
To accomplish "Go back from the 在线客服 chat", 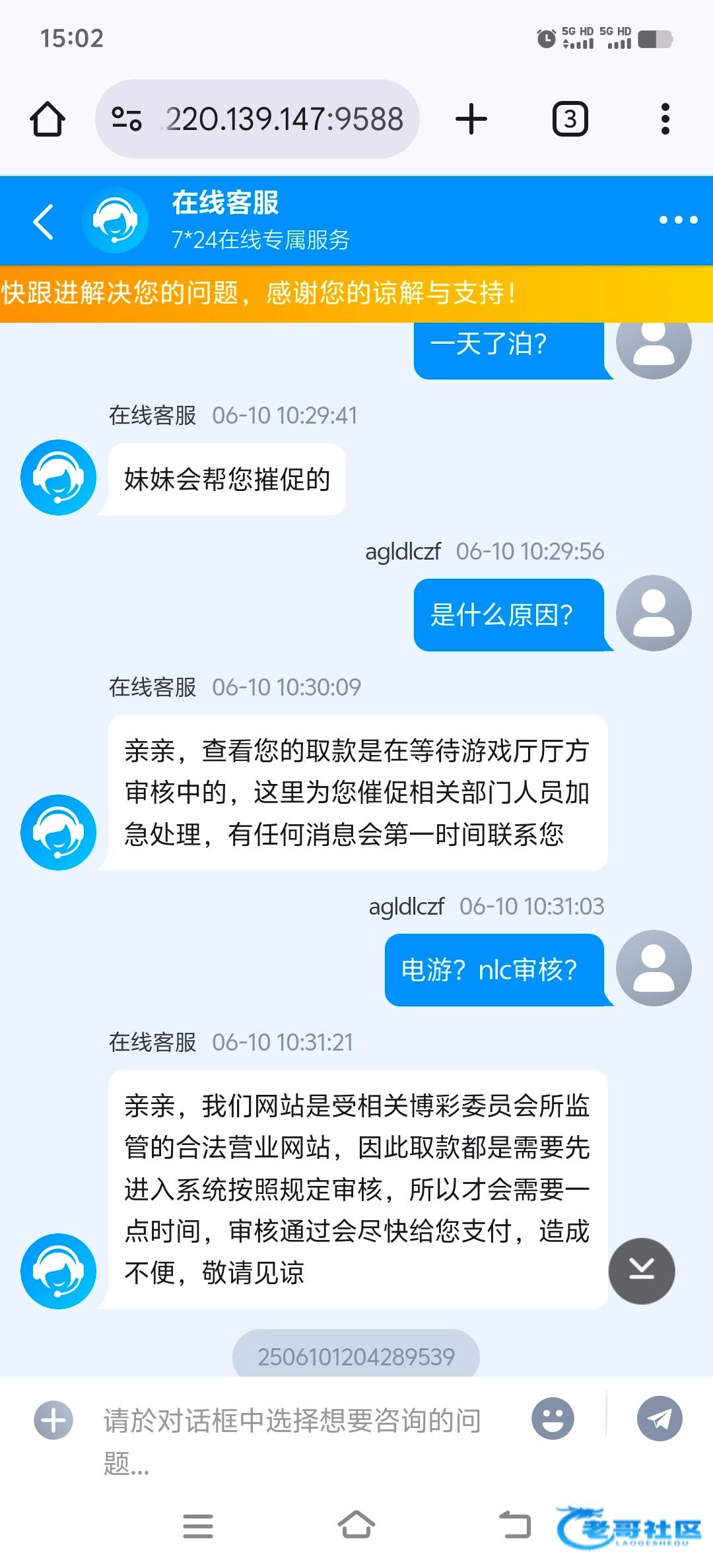I will pyautogui.click(x=44, y=221).
